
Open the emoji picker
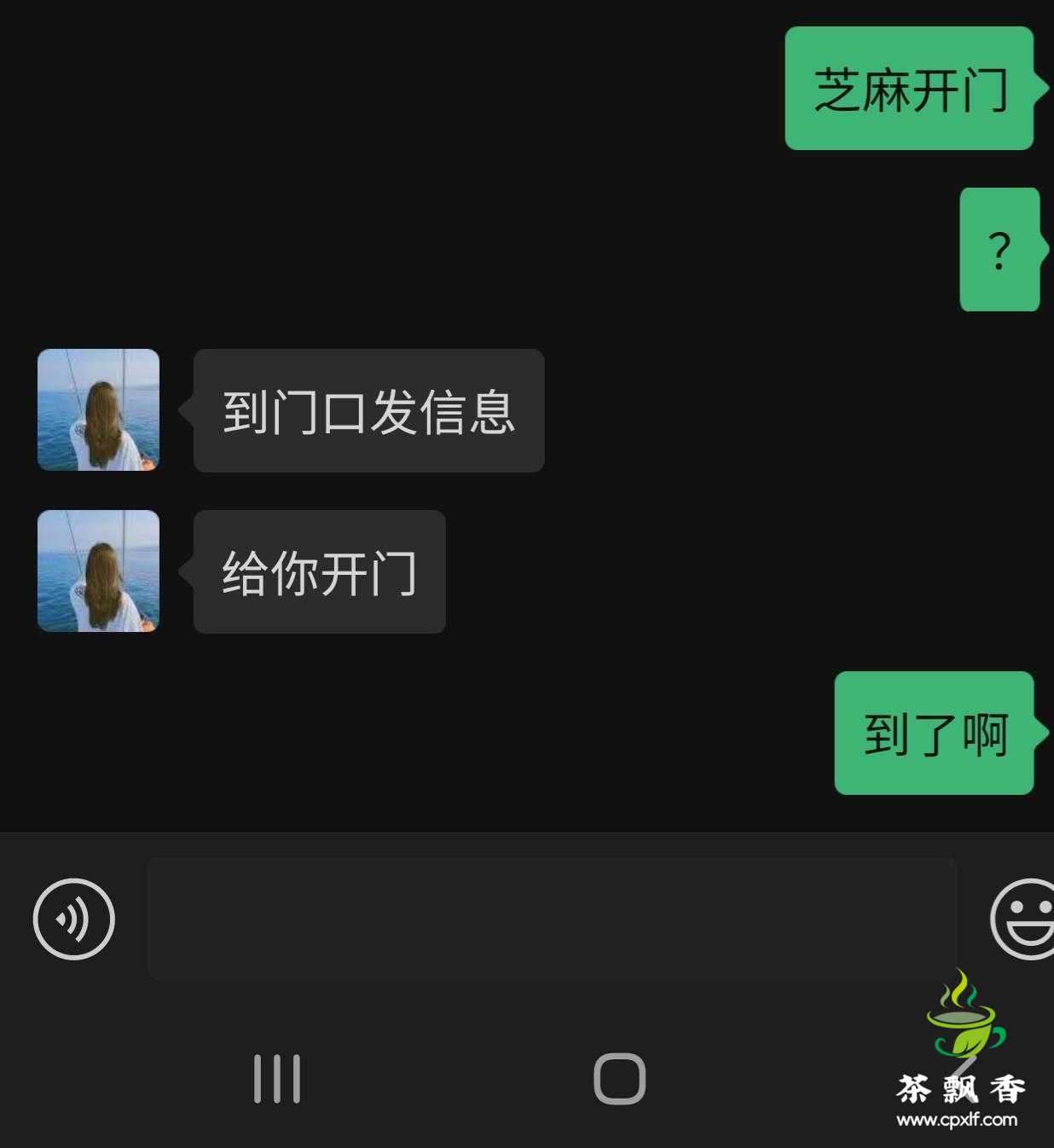(1023, 919)
